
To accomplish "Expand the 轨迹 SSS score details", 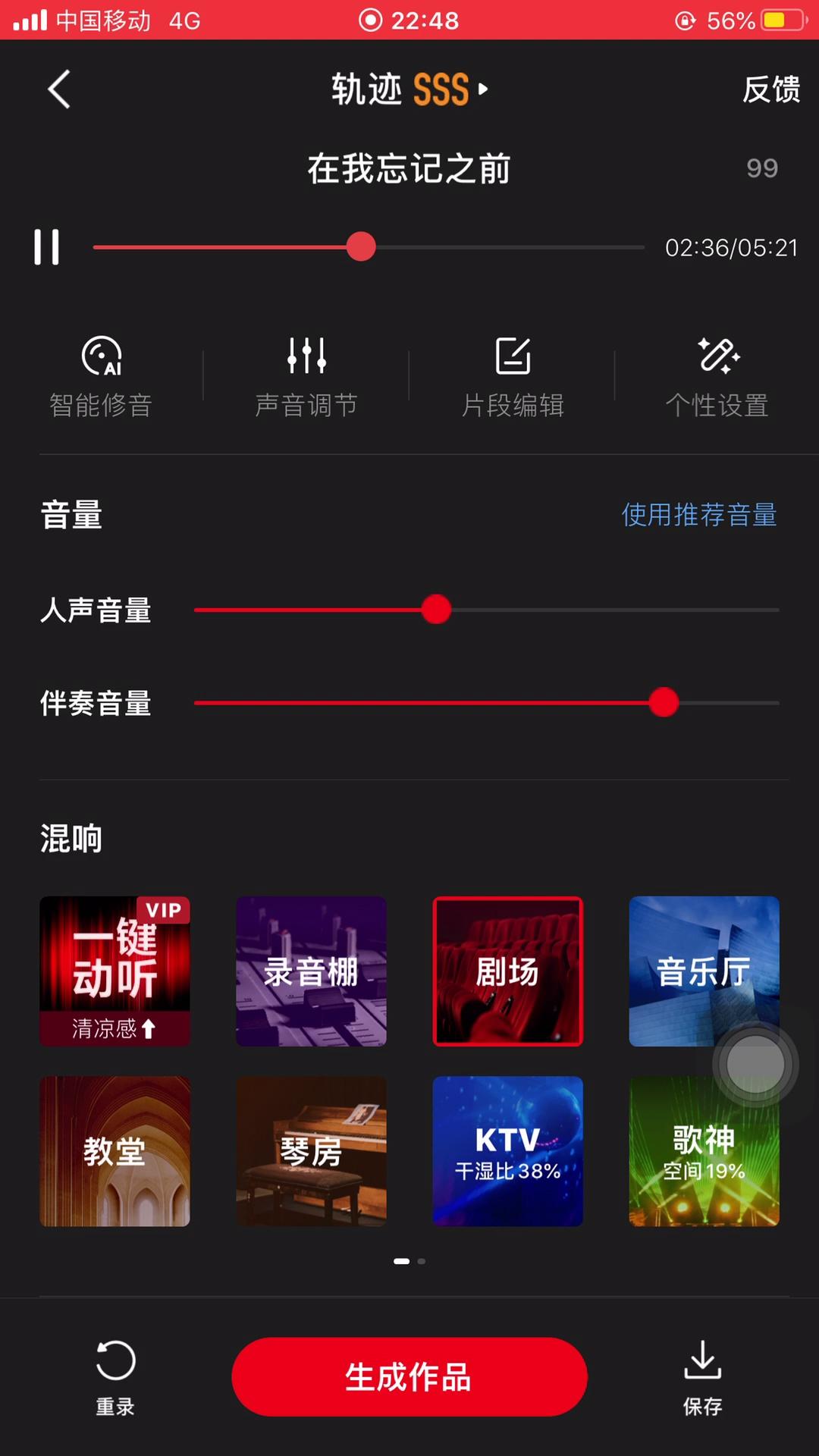I will [409, 89].
